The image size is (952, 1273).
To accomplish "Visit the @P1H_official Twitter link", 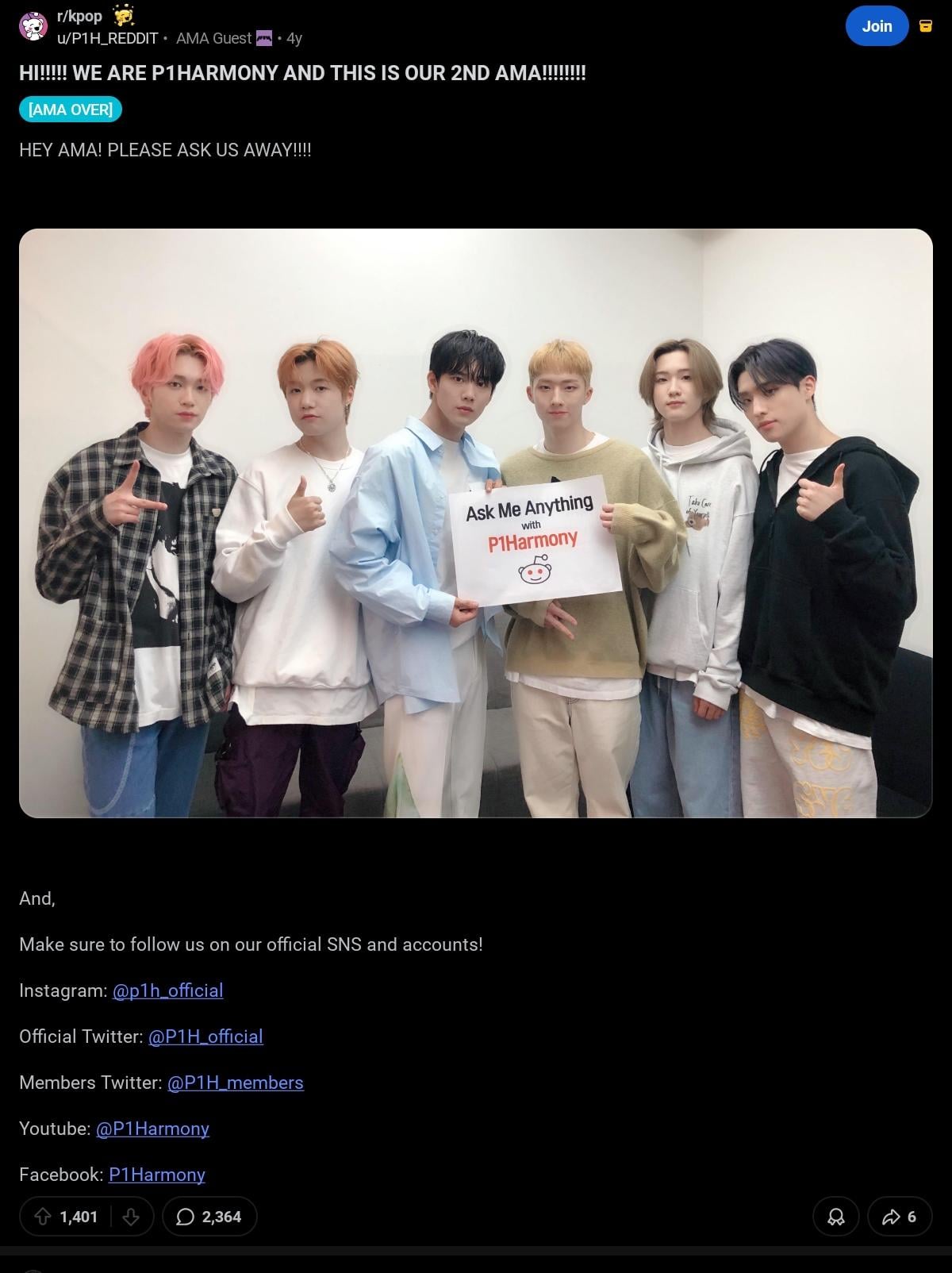I will click(205, 1036).
